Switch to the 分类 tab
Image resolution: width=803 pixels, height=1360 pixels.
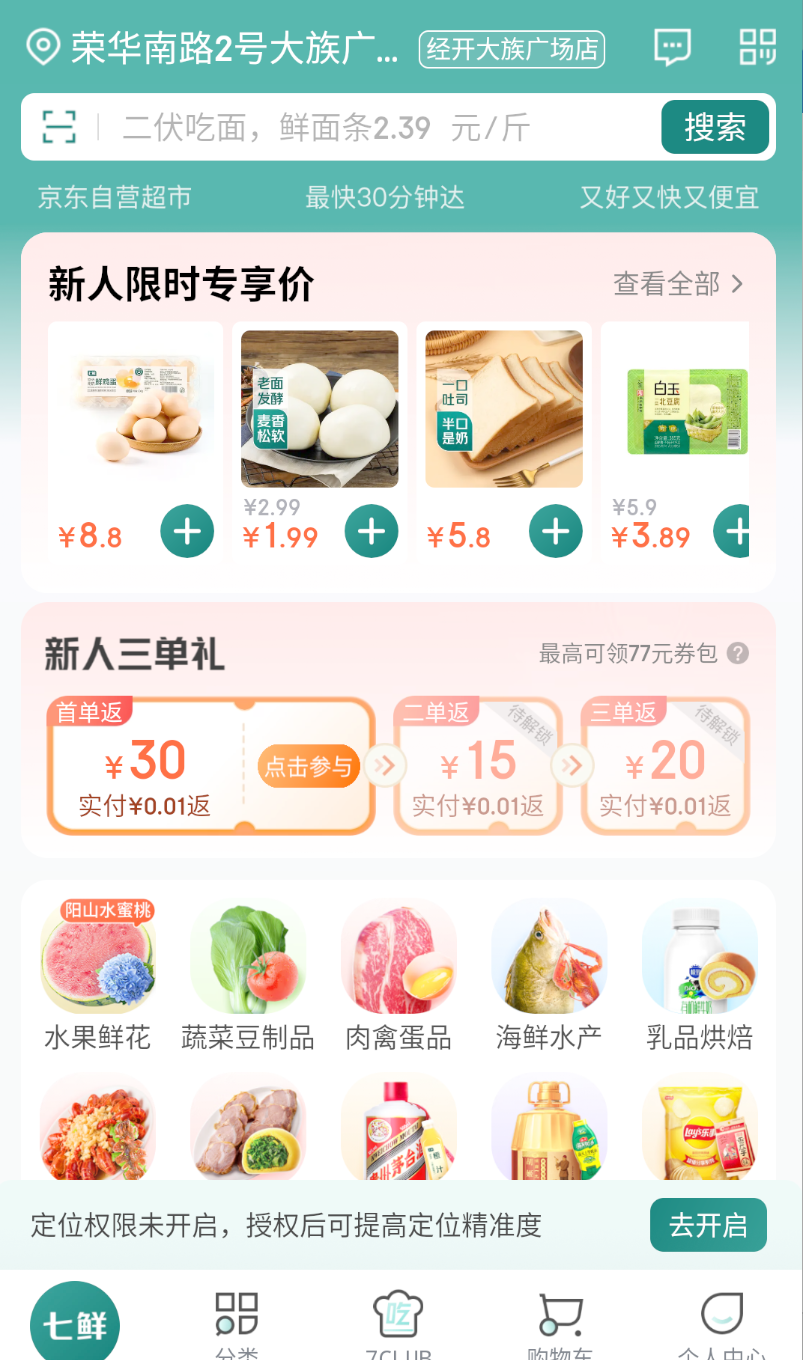click(x=236, y=1325)
